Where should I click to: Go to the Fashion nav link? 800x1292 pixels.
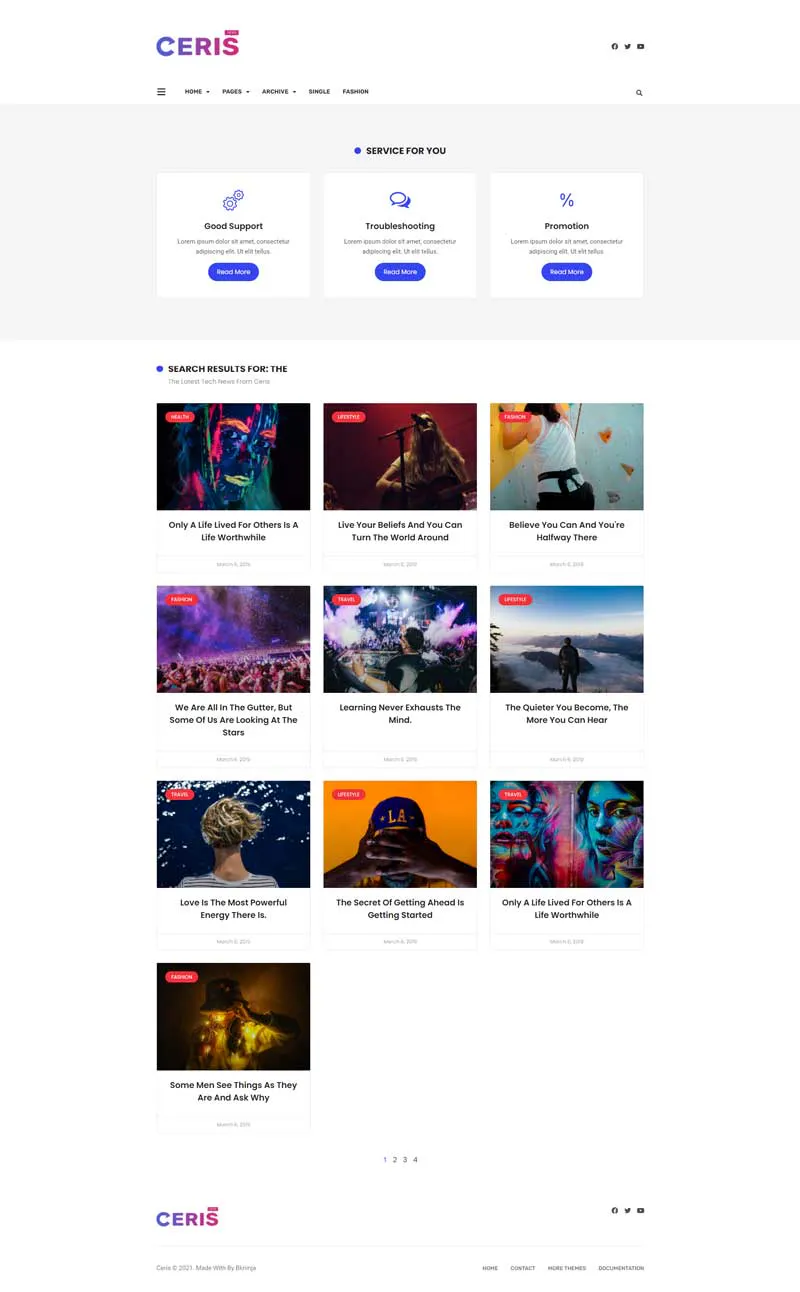(x=355, y=92)
